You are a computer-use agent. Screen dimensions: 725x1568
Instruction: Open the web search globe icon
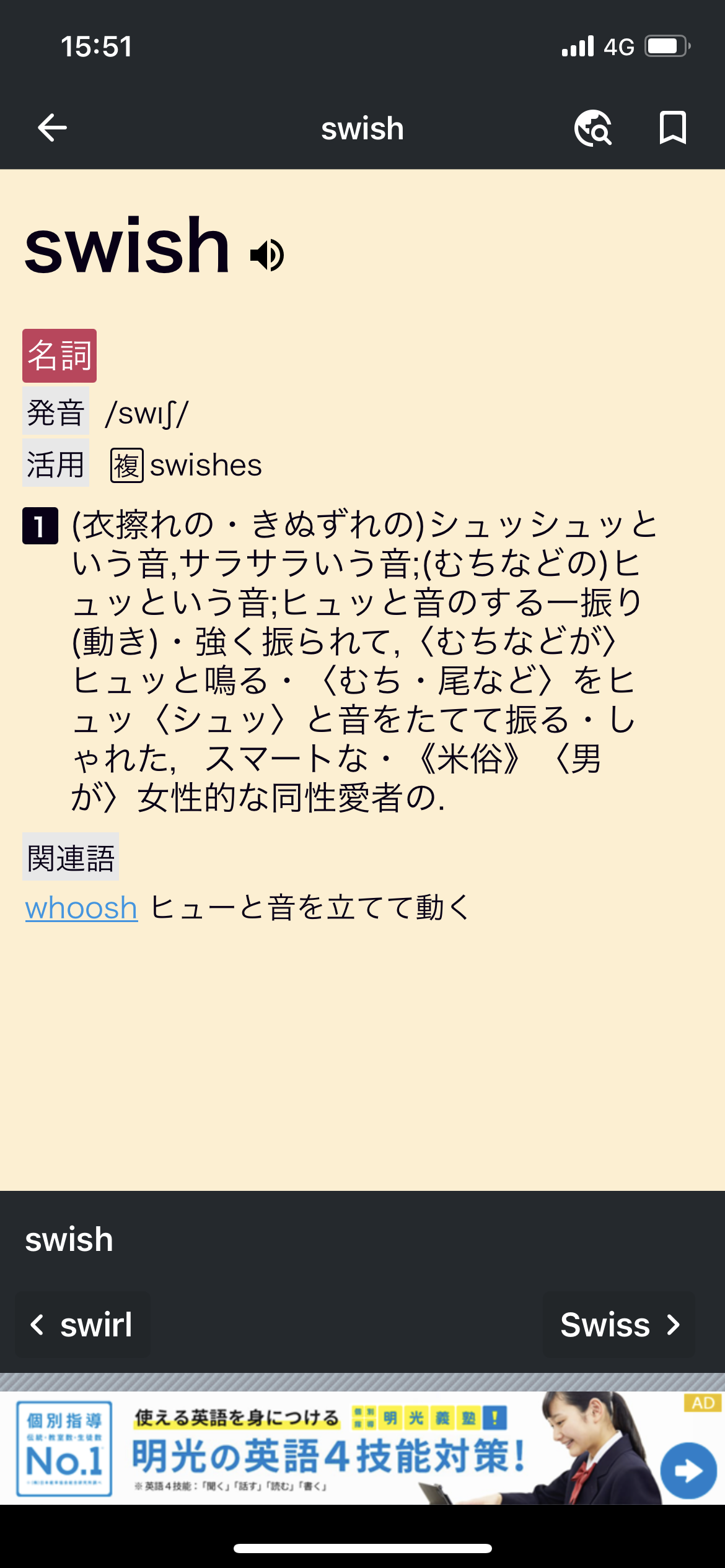point(593,128)
